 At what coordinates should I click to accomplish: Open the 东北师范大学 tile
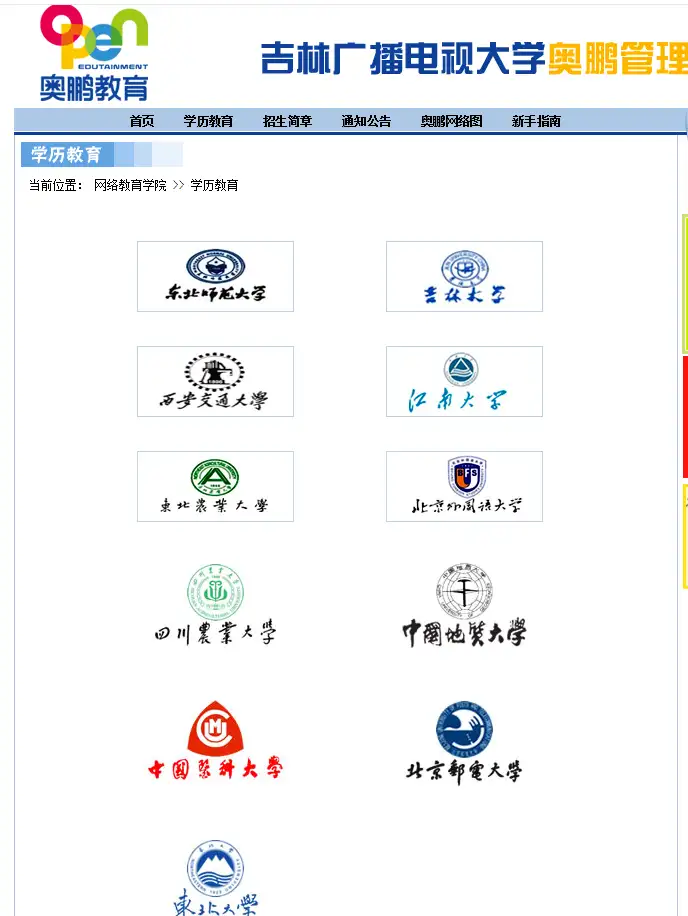[x=215, y=276]
